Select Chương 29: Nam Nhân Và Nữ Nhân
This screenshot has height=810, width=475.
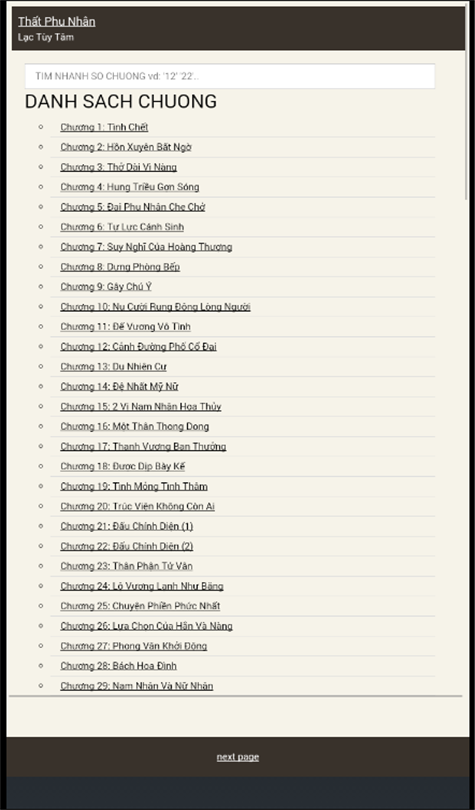137,686
